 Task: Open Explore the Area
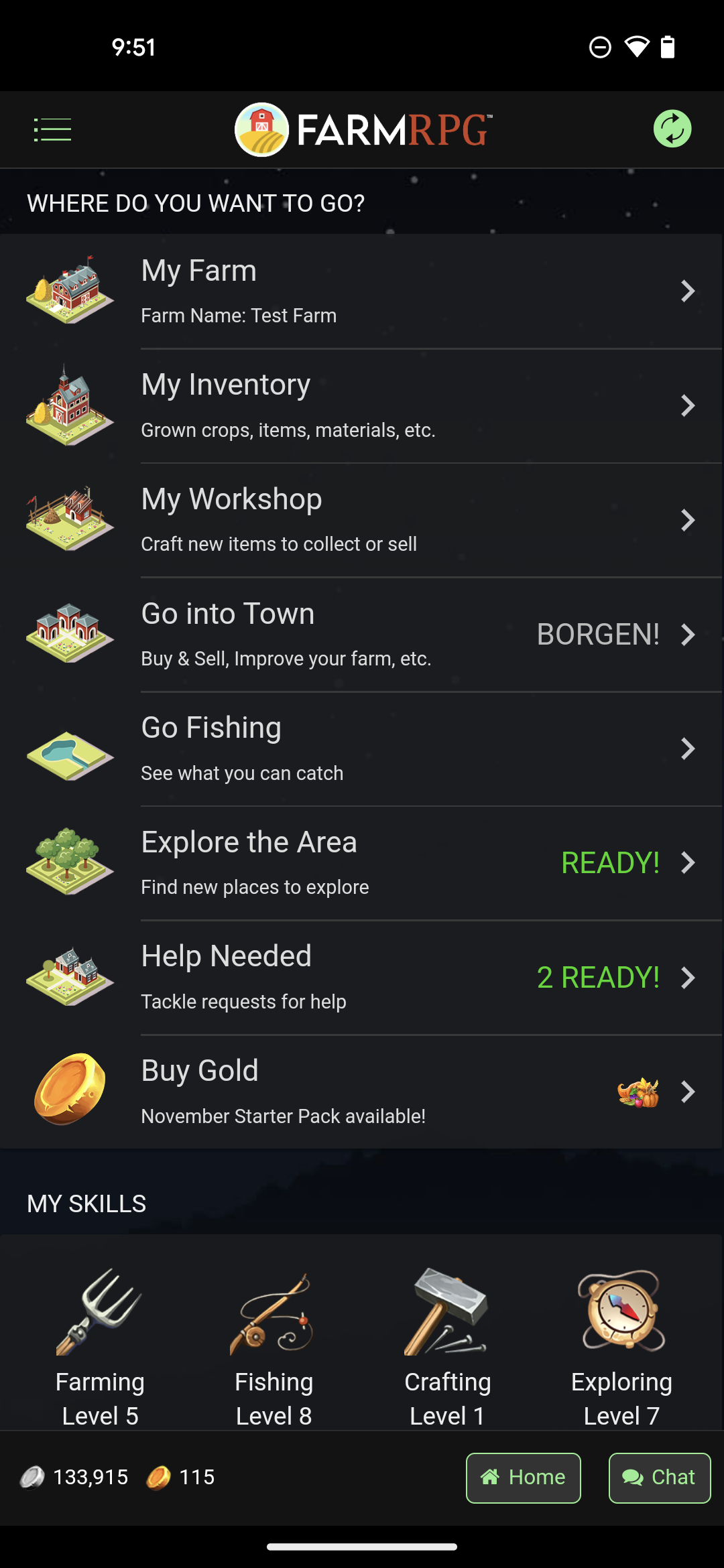pyautogui.click(x=362, y=863)
